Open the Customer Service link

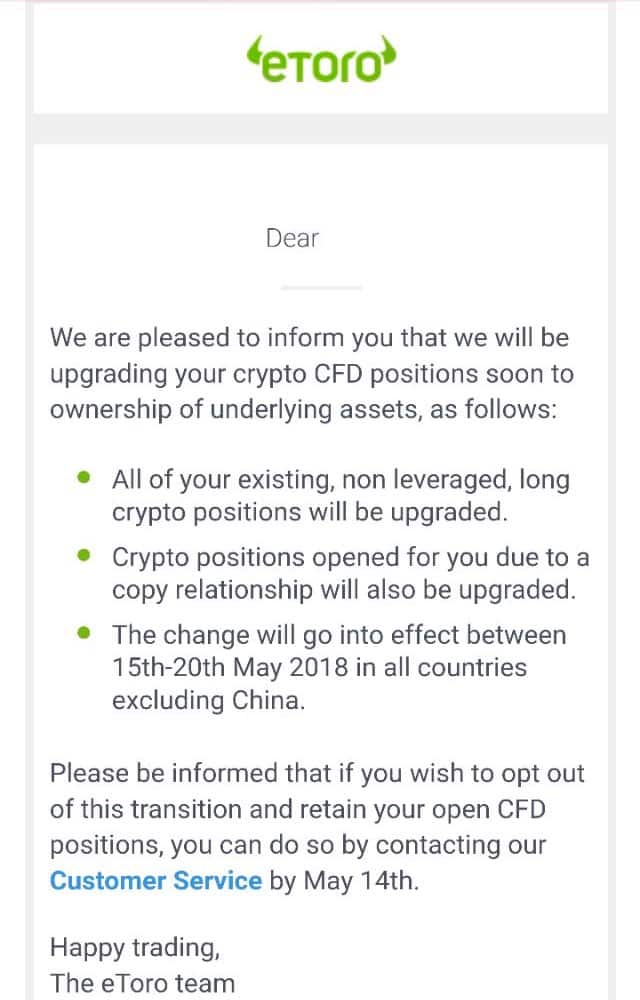(x=156, y=881)
